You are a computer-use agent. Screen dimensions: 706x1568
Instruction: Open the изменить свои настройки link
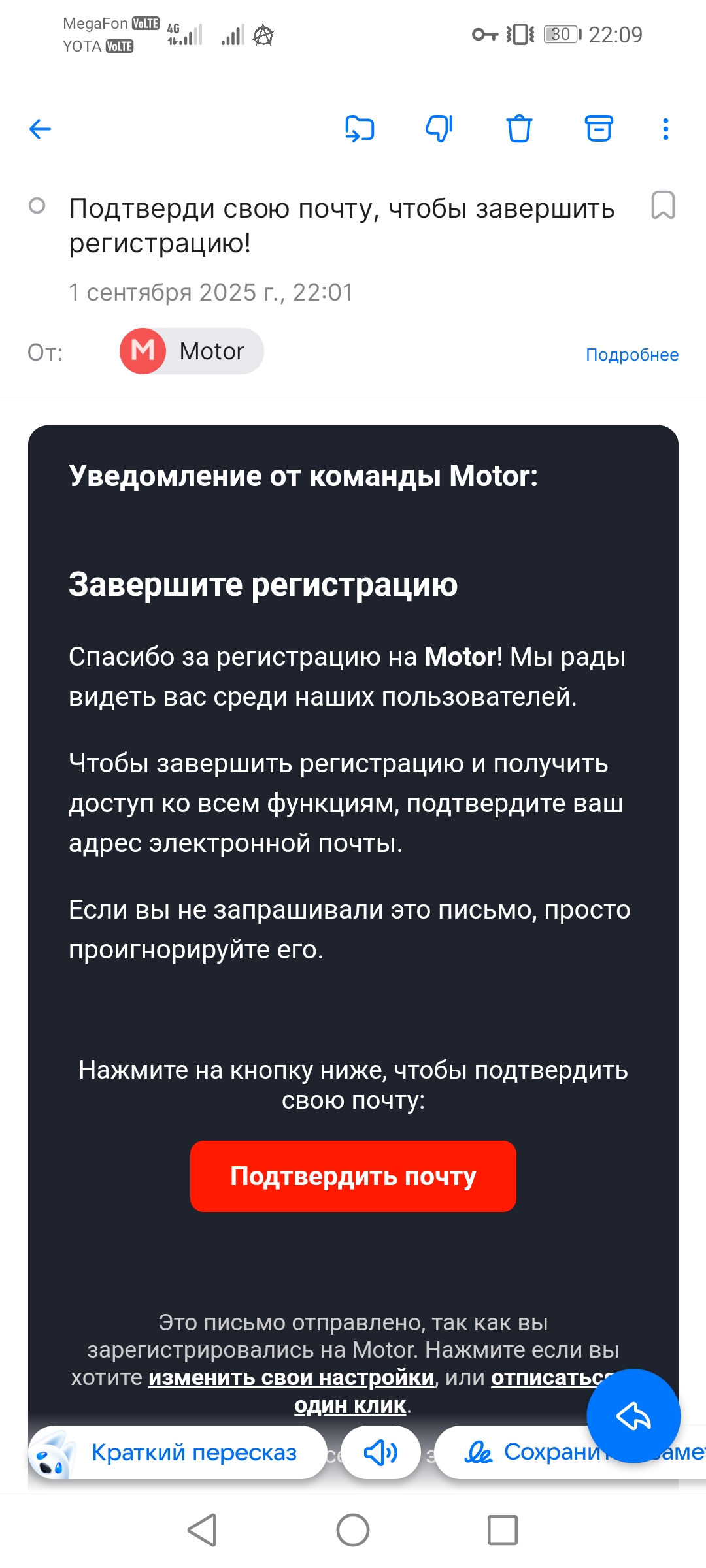[x=291, y=1377]
